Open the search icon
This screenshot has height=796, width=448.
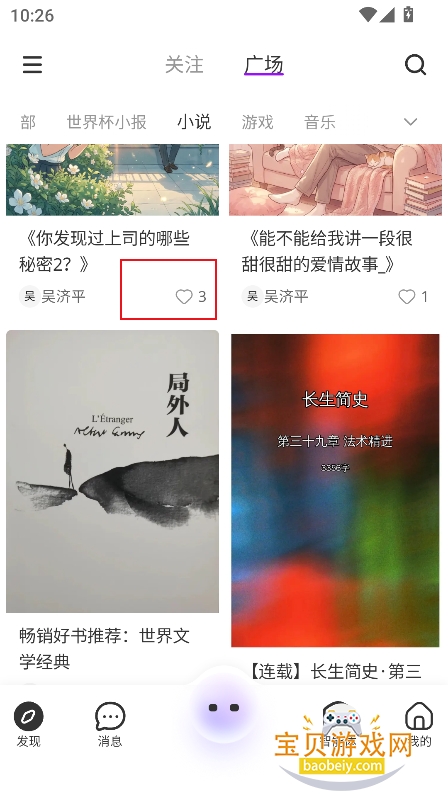415,65
